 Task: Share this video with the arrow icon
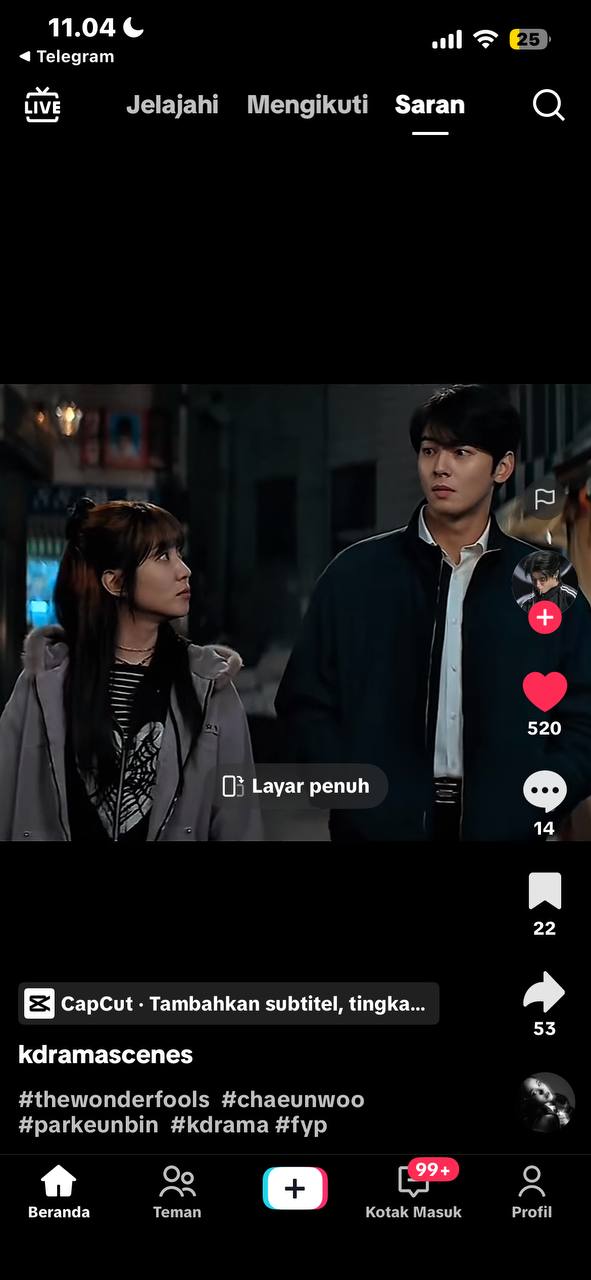[x=545, y=992]
